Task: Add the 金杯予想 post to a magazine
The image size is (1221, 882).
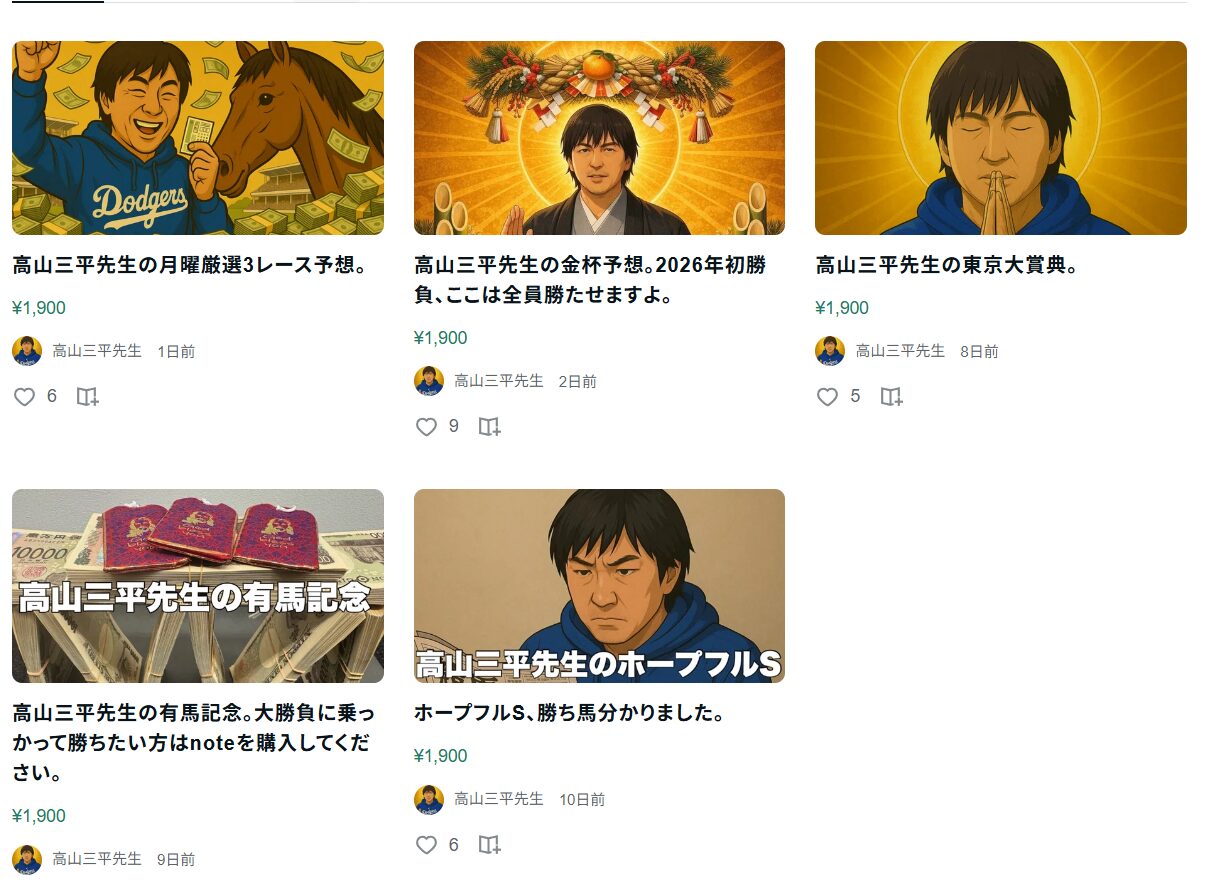Action: [489, 427]
